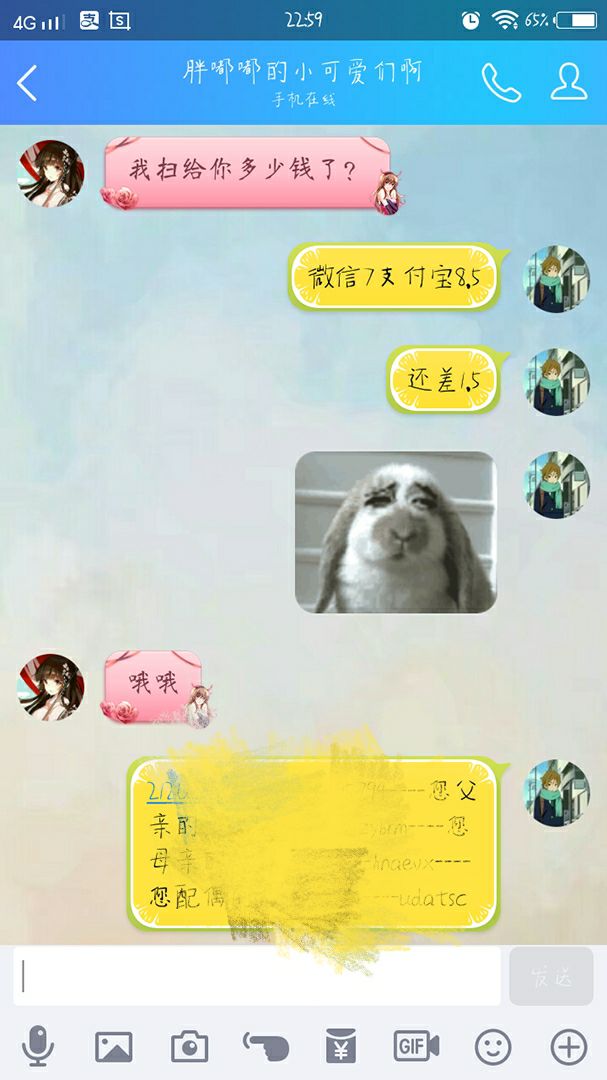The image size is (607, 1080).
Task: View the rabbit image message
Action: 396,532
